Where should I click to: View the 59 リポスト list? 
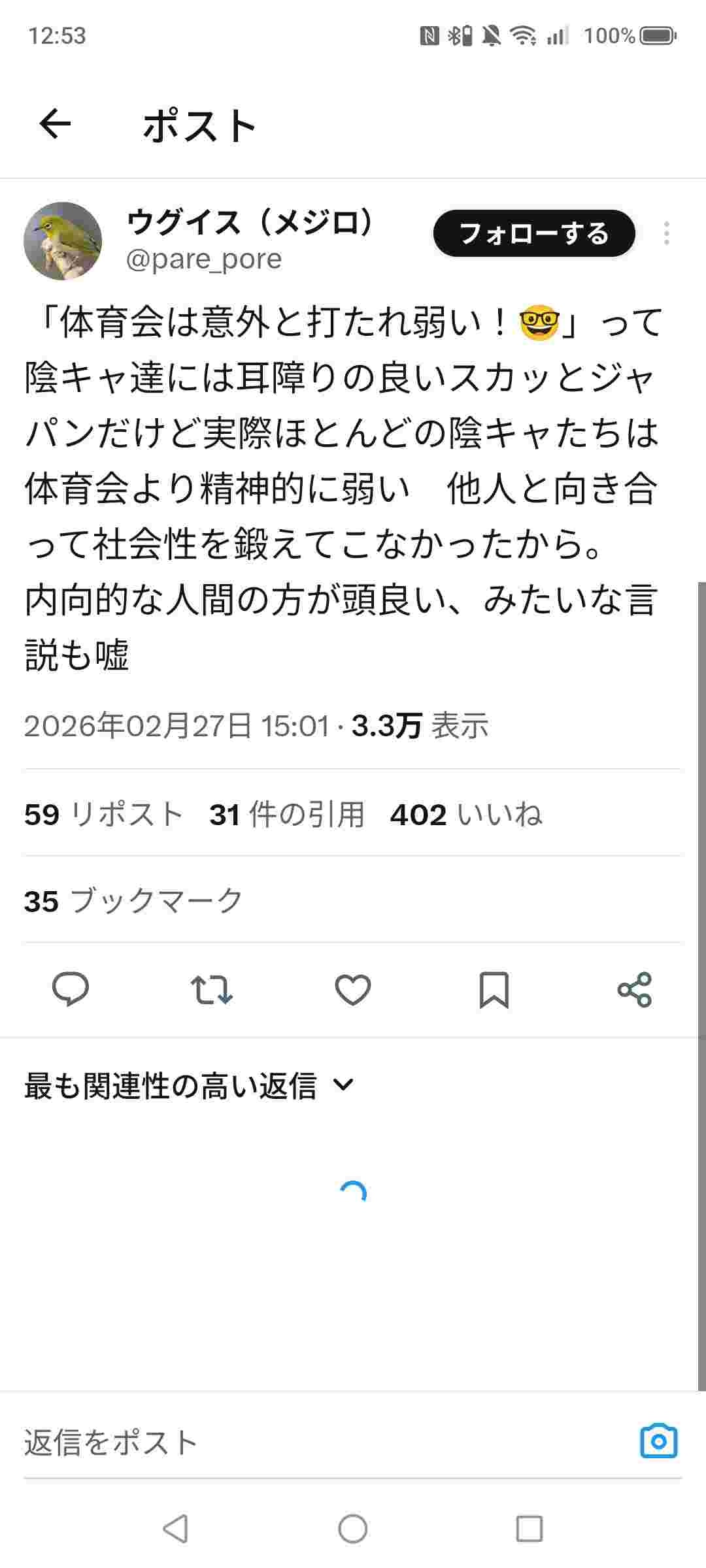point(104,815)
